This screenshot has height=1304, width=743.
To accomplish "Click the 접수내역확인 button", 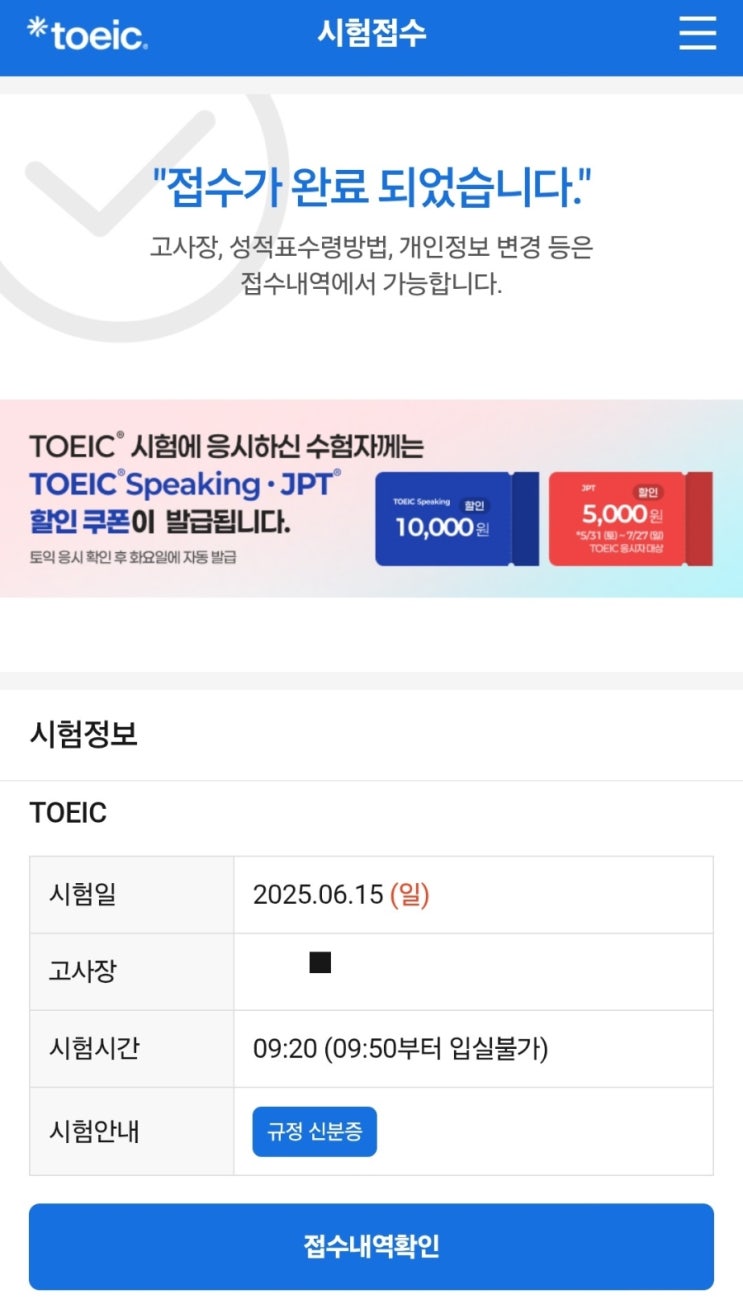I will coord(371,1245).
